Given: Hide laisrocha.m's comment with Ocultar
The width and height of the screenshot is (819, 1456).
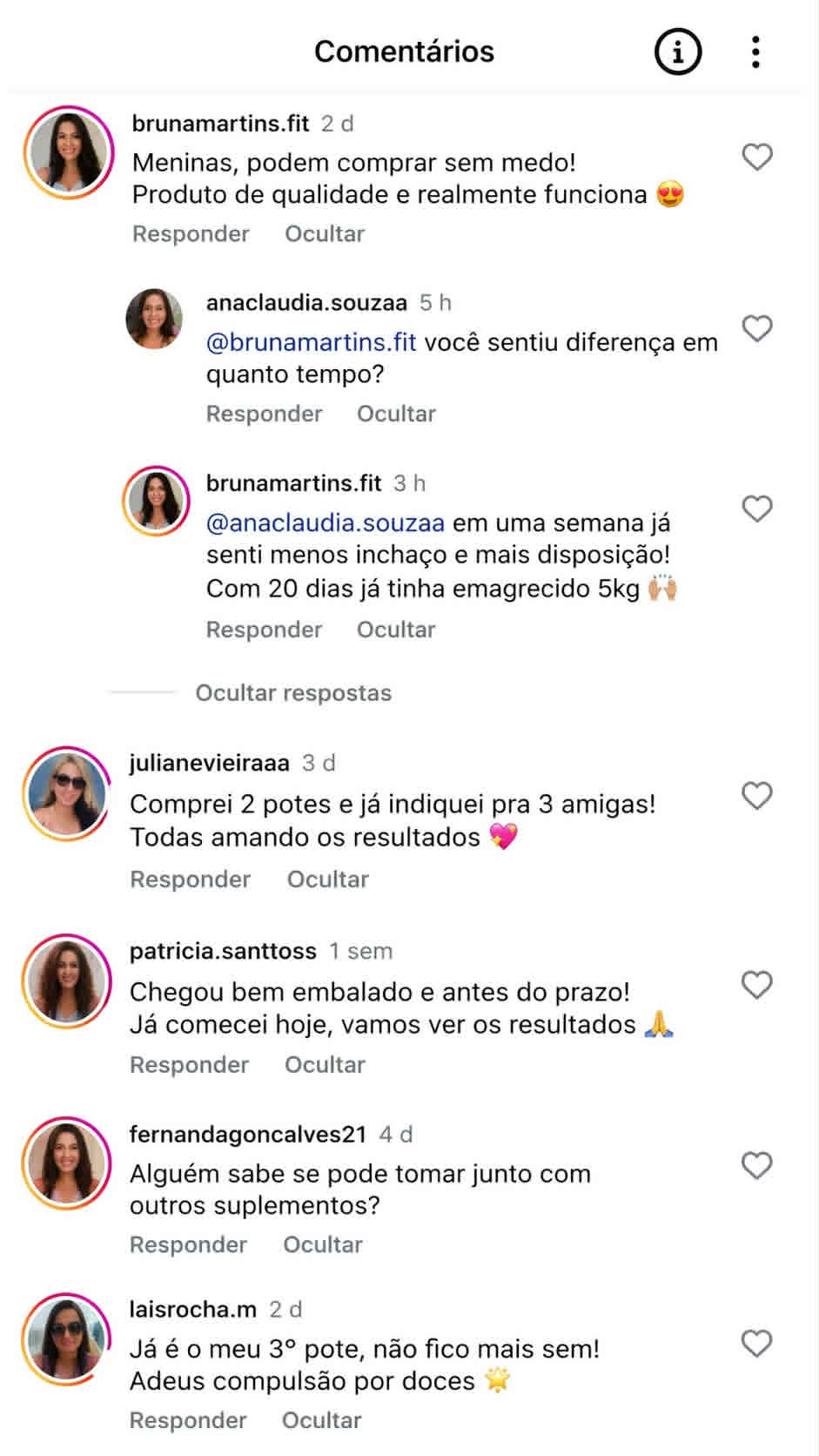Looking at the screenshot, I should point(321,1420).
